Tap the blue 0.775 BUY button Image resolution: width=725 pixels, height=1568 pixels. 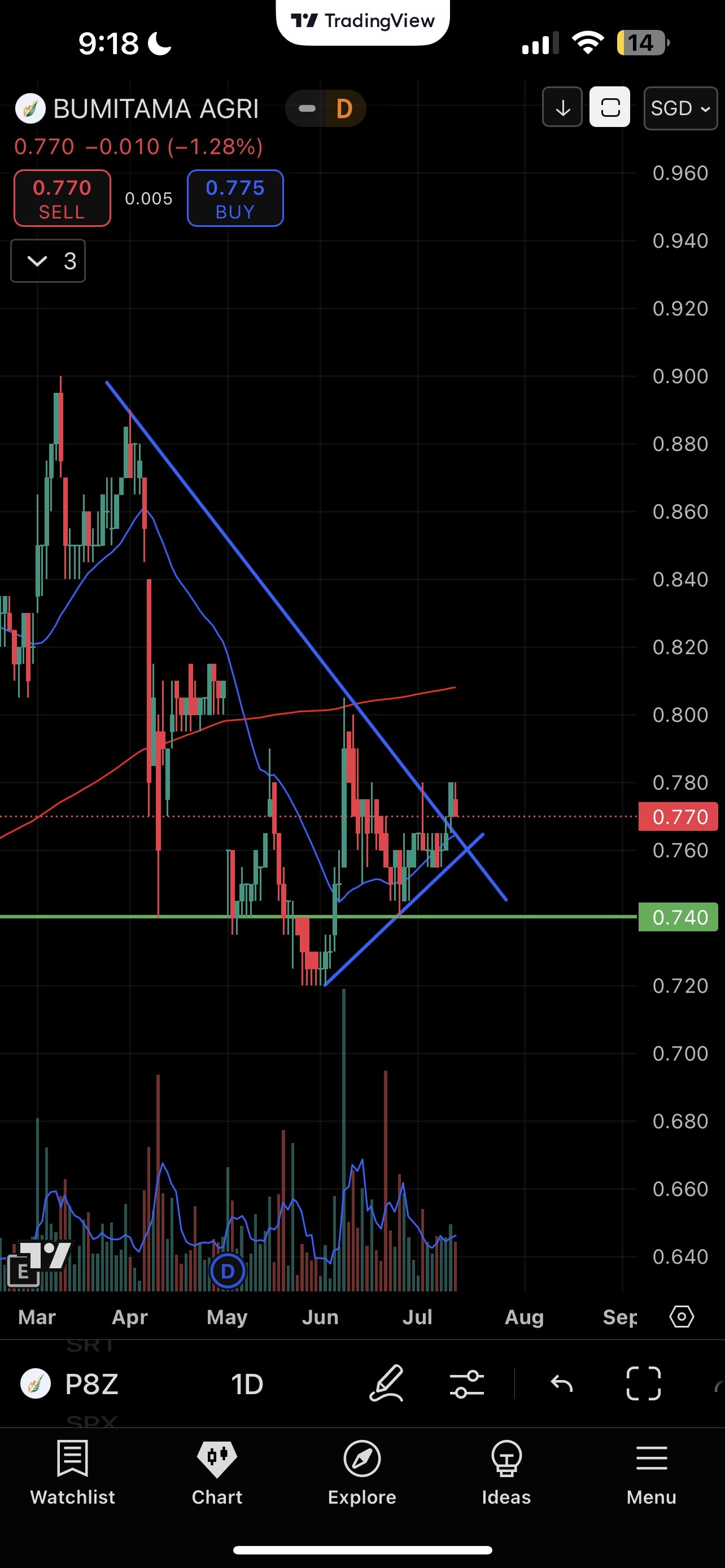[x=235, y=199]
